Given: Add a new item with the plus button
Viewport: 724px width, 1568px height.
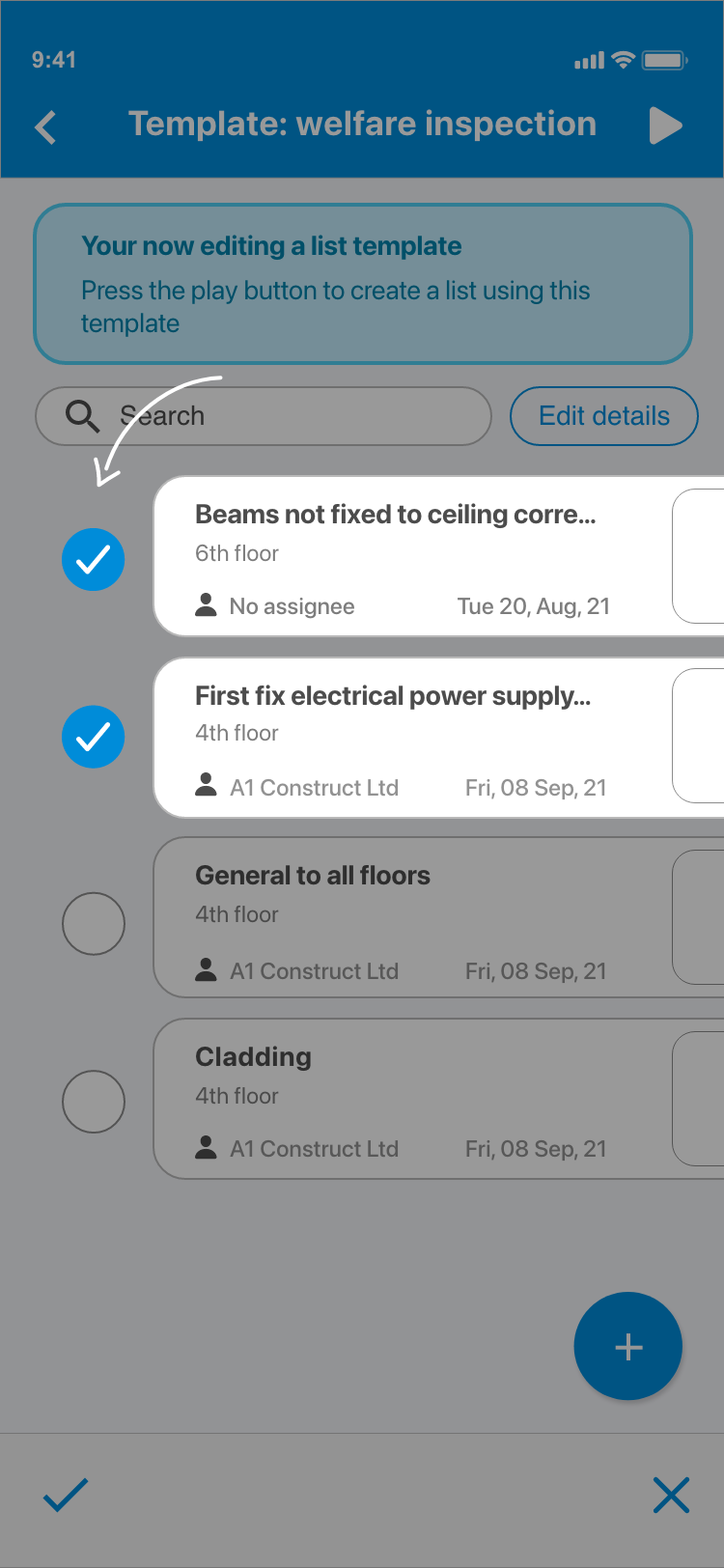Looking at the screenshot, I should (628, 1346).
